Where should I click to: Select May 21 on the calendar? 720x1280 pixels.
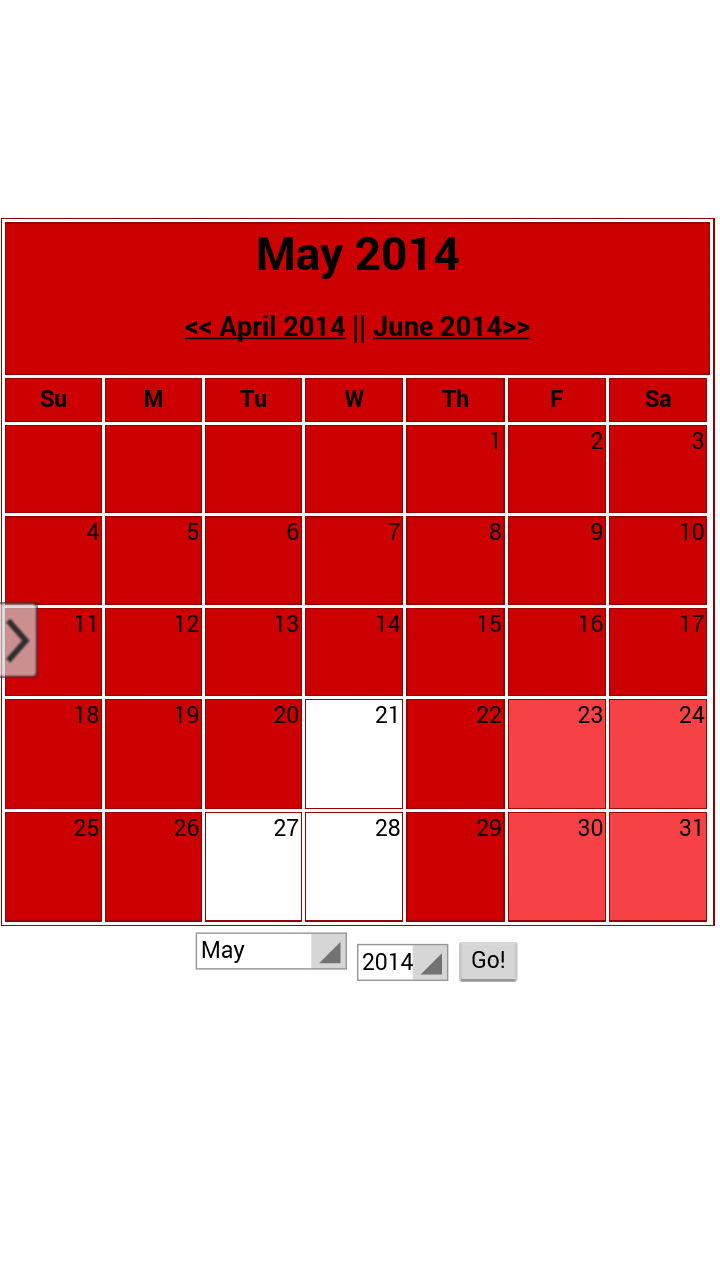[354, 754]
